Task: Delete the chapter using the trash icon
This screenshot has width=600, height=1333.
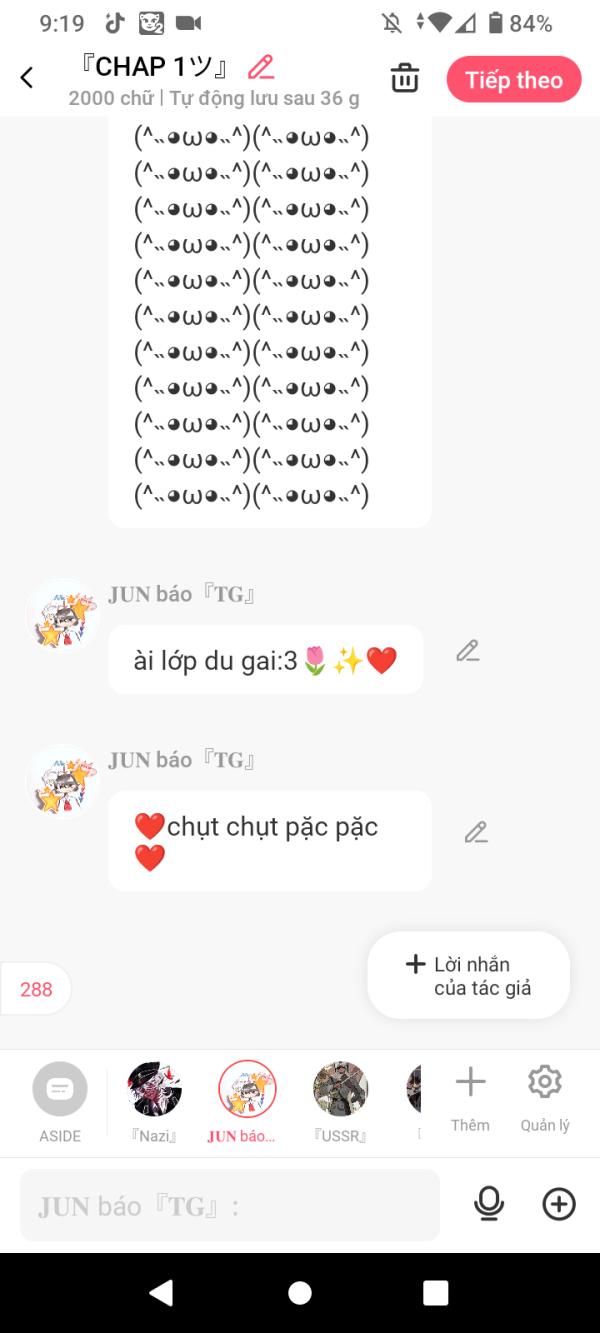Action: click(404, 78)
